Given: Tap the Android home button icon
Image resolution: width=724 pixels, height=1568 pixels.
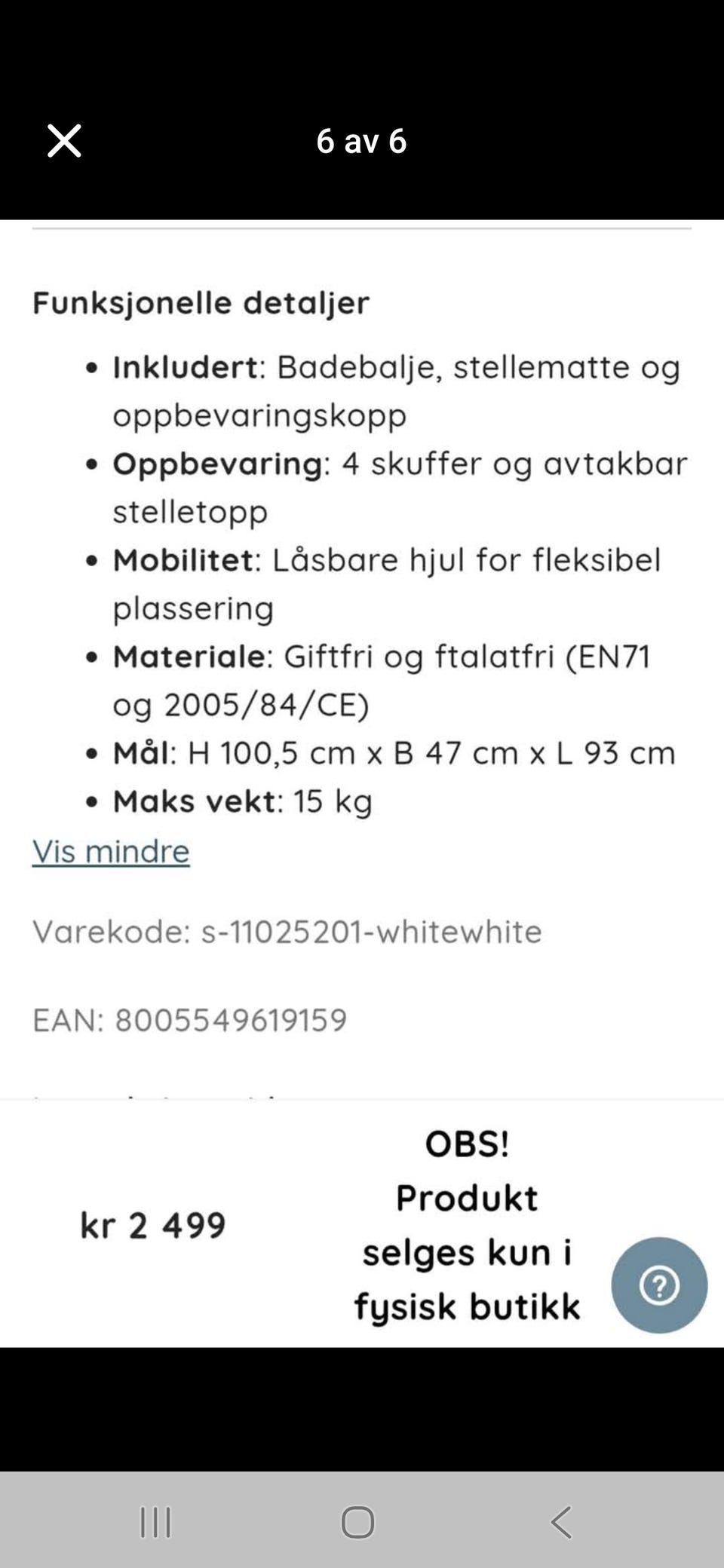Looking at the screenshot, I should point(360,1523).
